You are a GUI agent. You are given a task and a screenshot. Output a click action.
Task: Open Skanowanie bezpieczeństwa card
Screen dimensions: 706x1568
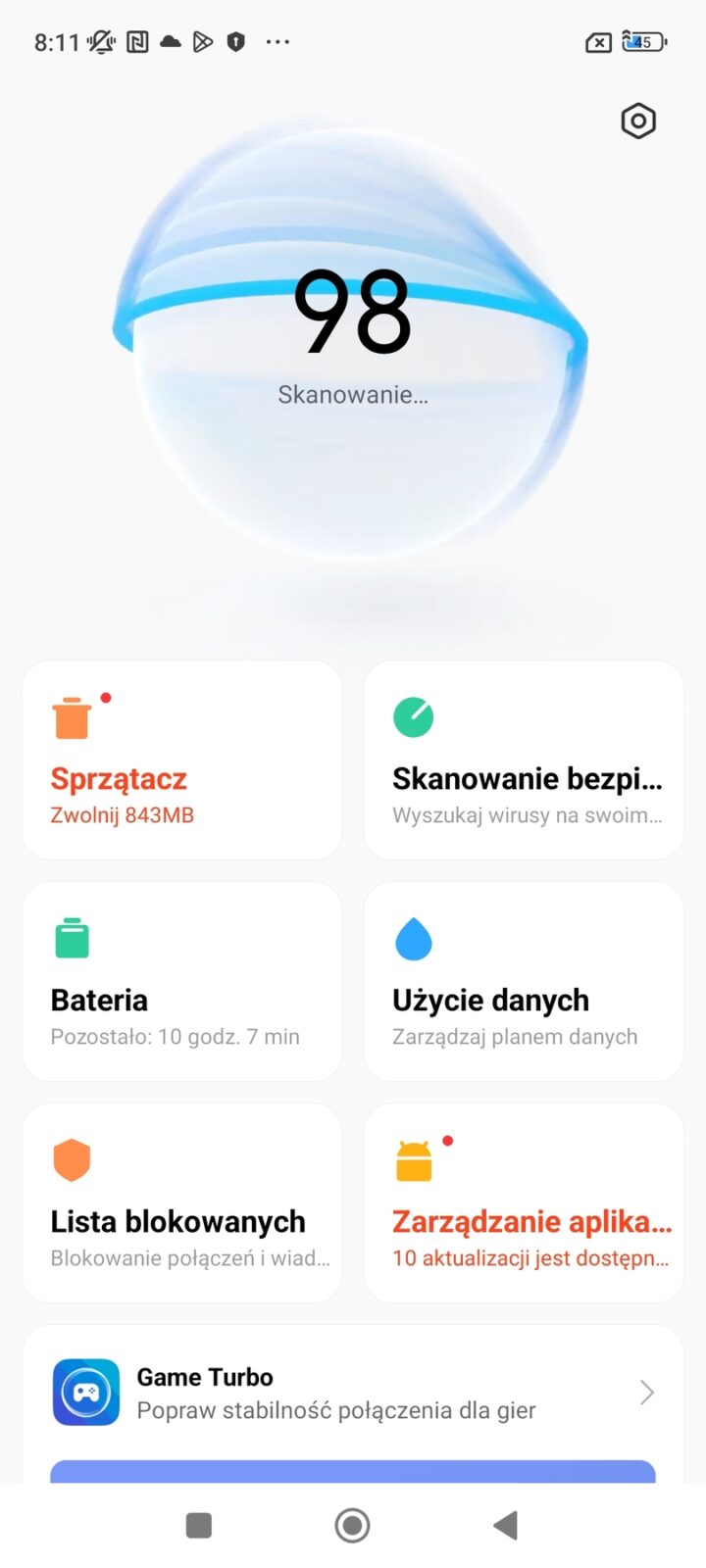click(x=524, y=760)
